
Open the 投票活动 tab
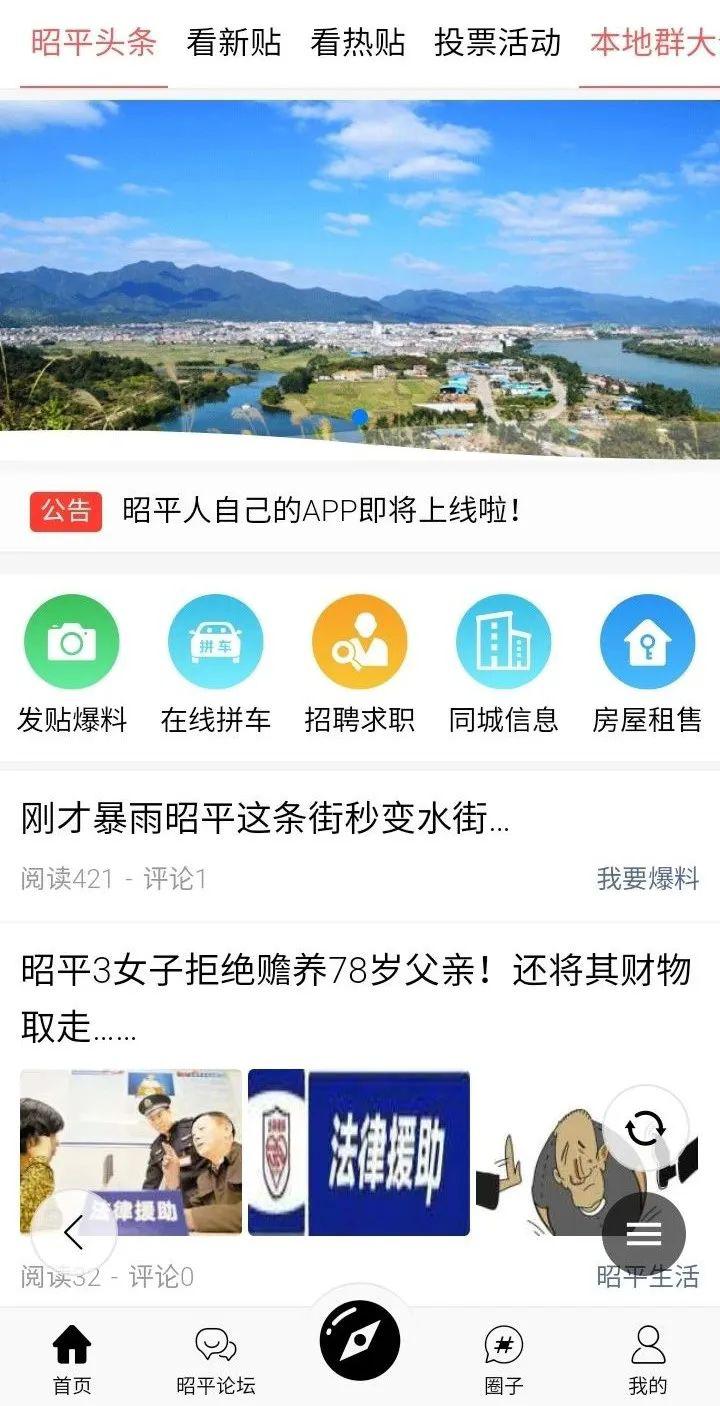point(497,43)
